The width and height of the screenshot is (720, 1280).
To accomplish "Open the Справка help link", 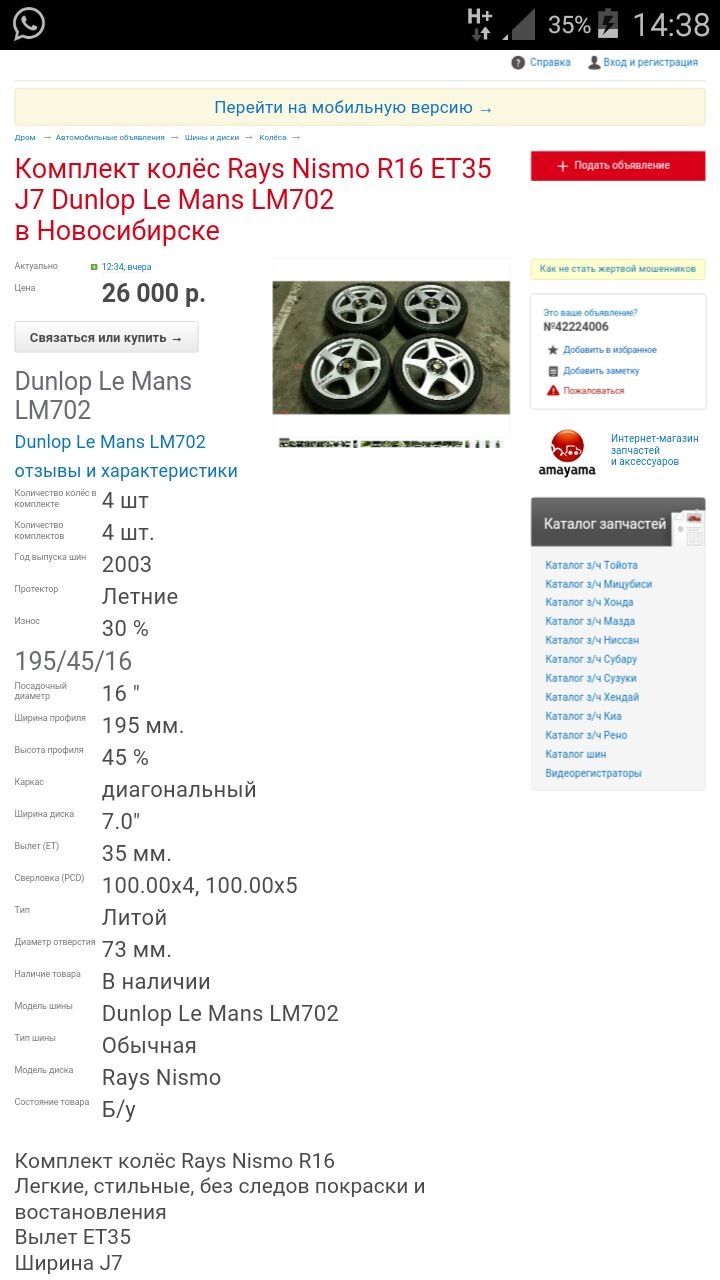I will (549, 62).
